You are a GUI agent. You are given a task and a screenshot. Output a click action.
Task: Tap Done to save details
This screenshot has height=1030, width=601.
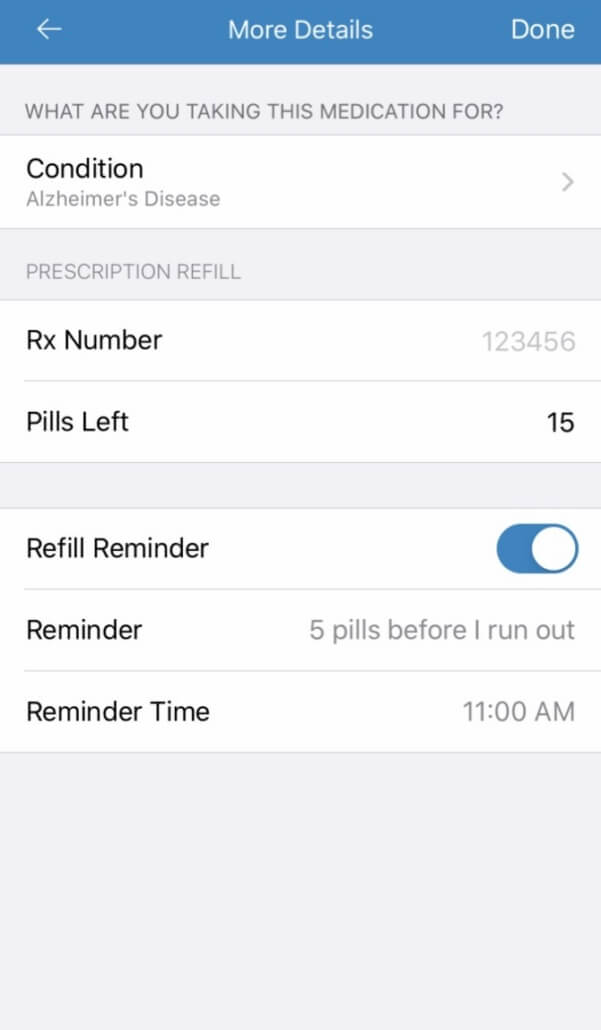543,30
